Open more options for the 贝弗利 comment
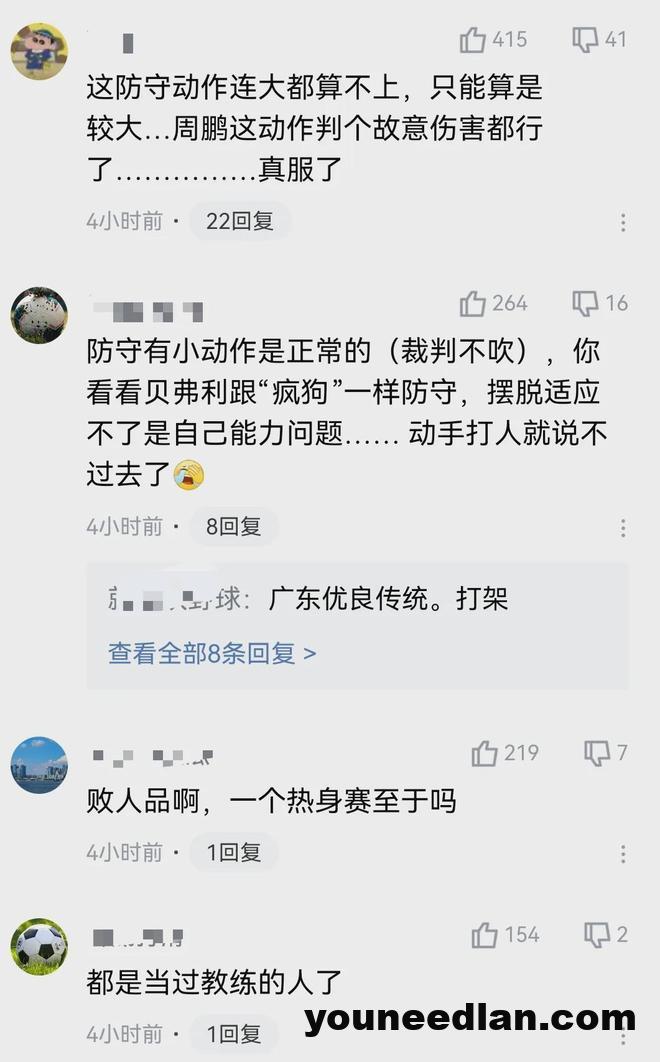The width and height of the screenshot is (660, 1062). [x=623, y=528]
